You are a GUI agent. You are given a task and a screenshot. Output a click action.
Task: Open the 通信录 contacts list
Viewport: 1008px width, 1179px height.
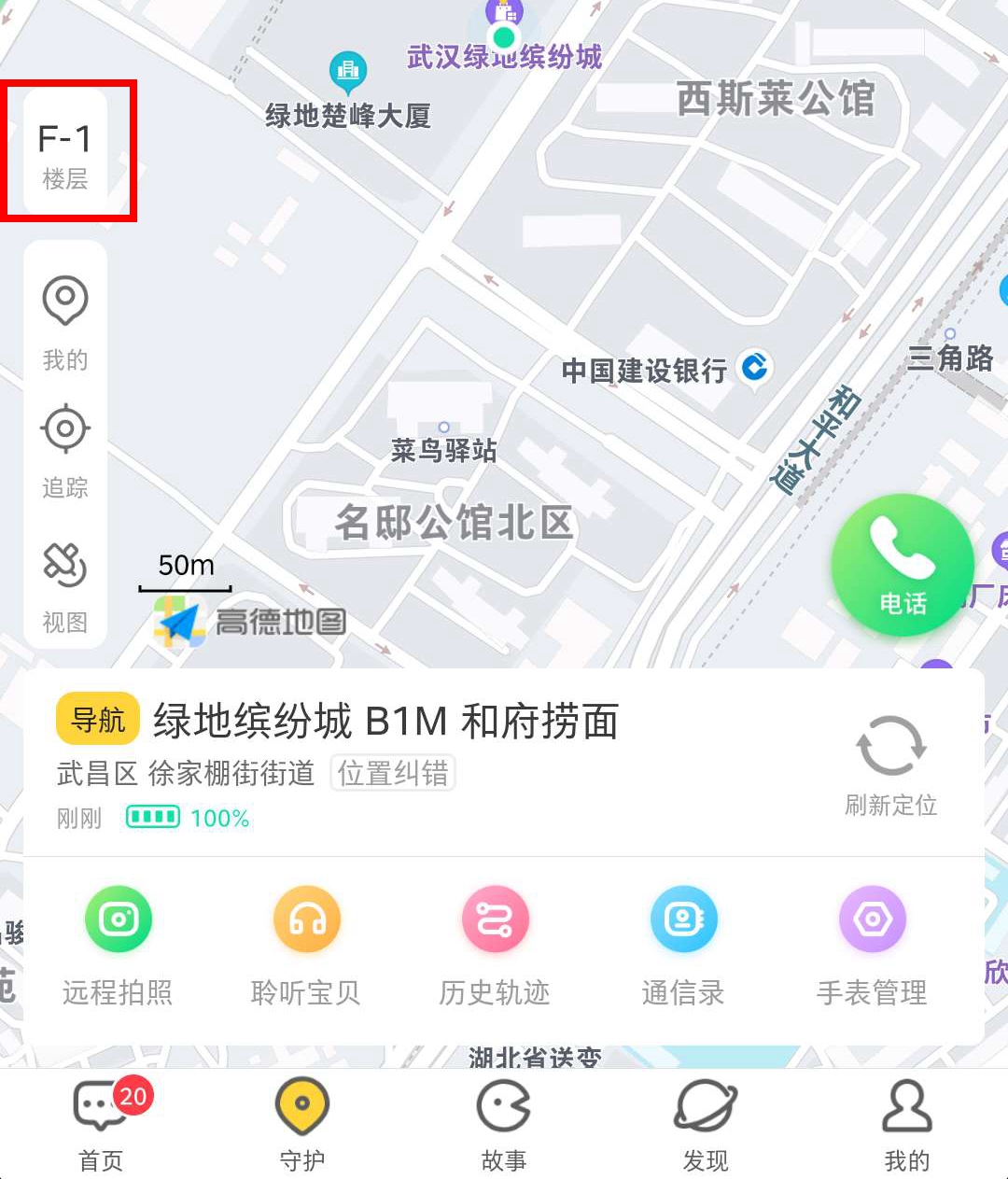coord(683,943)
